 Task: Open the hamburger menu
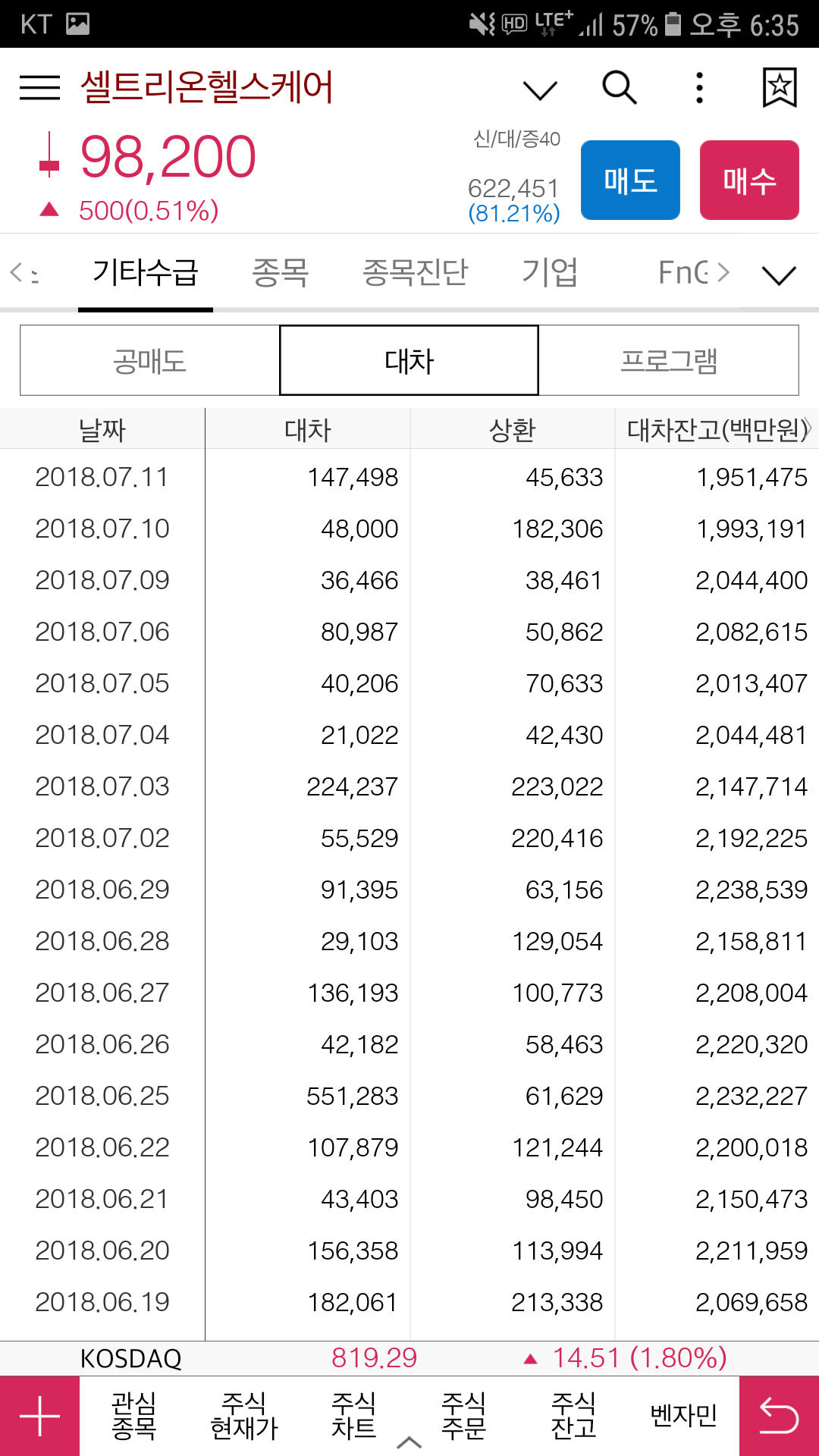pos(39,88)
